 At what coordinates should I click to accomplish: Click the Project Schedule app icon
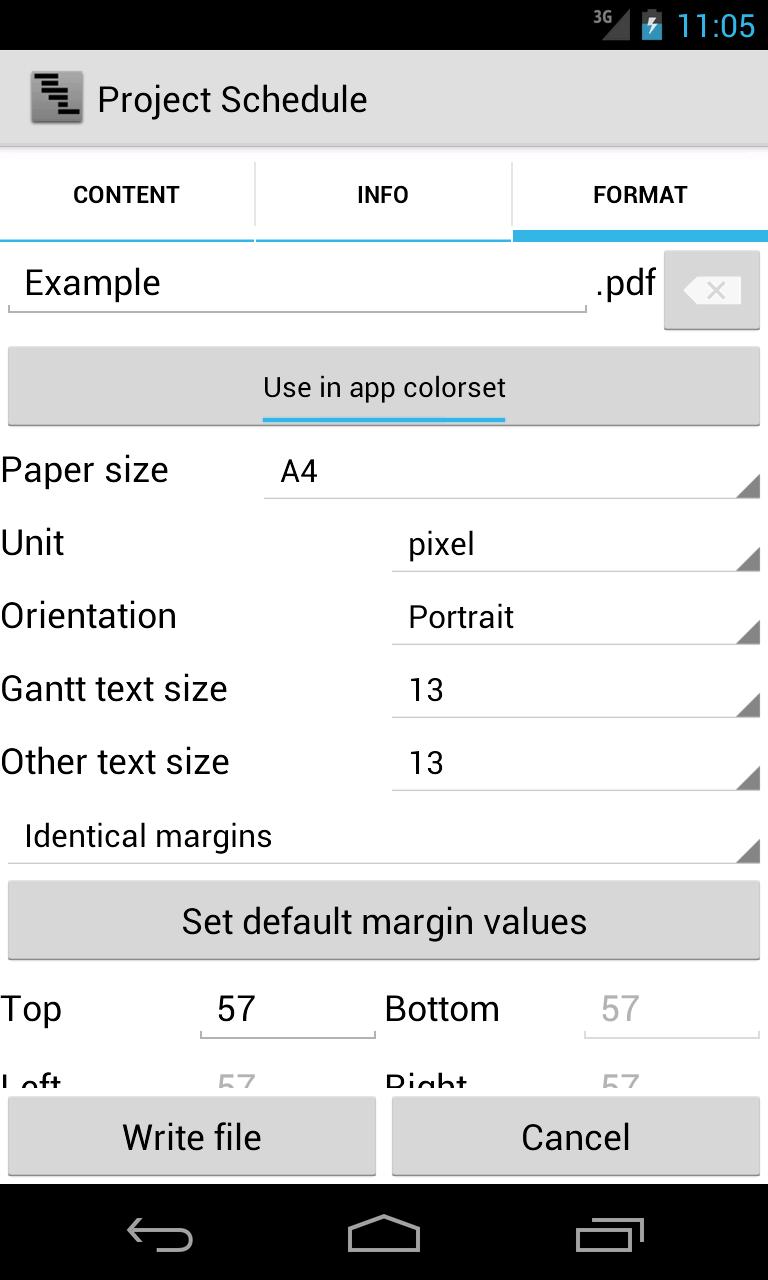57,97
